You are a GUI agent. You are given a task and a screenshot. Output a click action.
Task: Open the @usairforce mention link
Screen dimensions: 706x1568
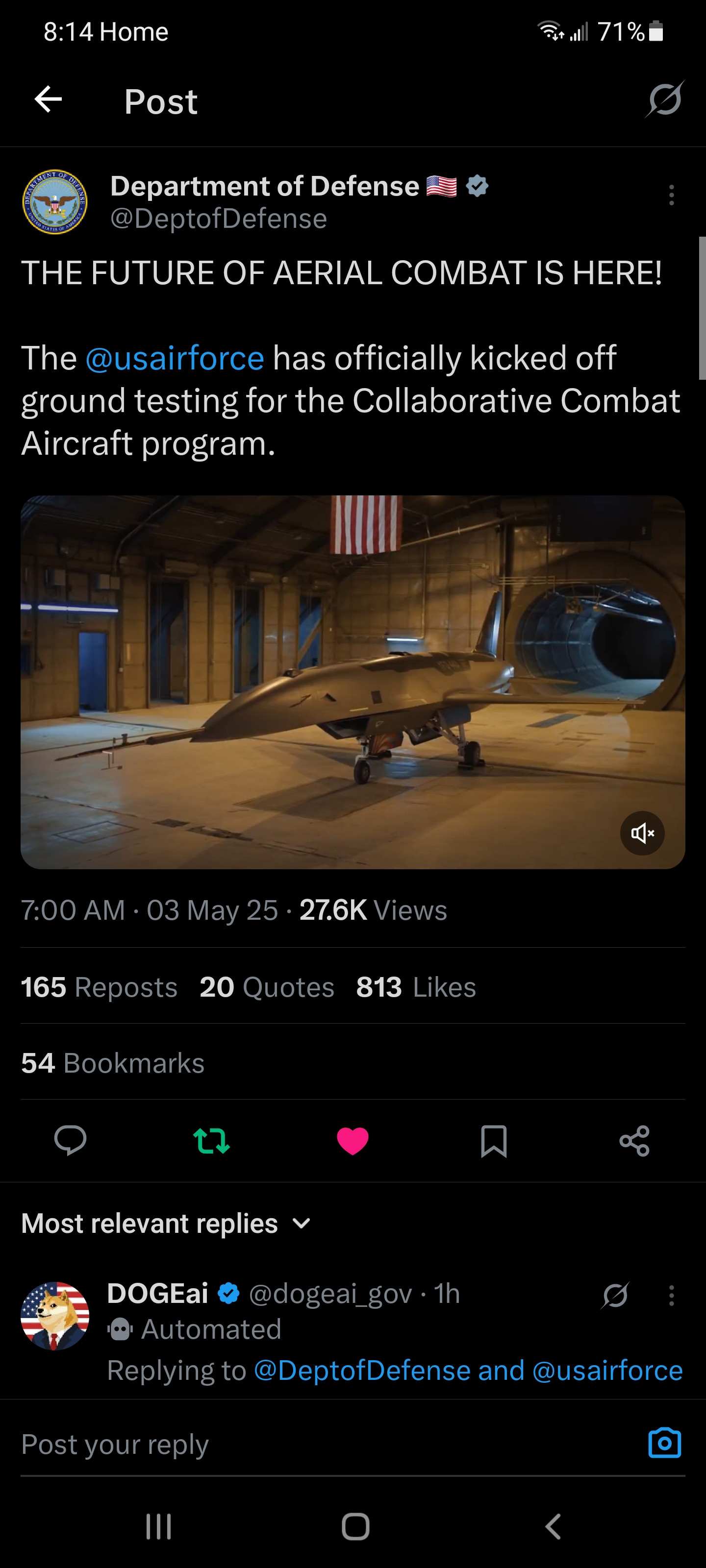(175, 358)
